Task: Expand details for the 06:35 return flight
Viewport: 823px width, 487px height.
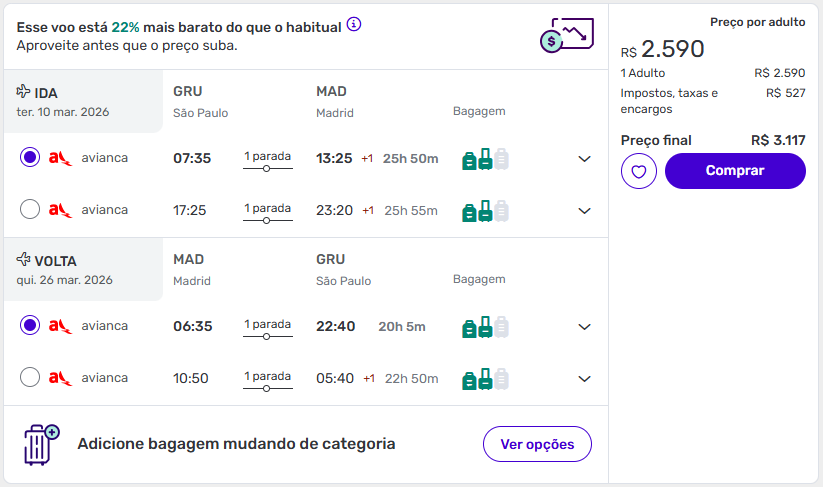Action: pos(585,327)
